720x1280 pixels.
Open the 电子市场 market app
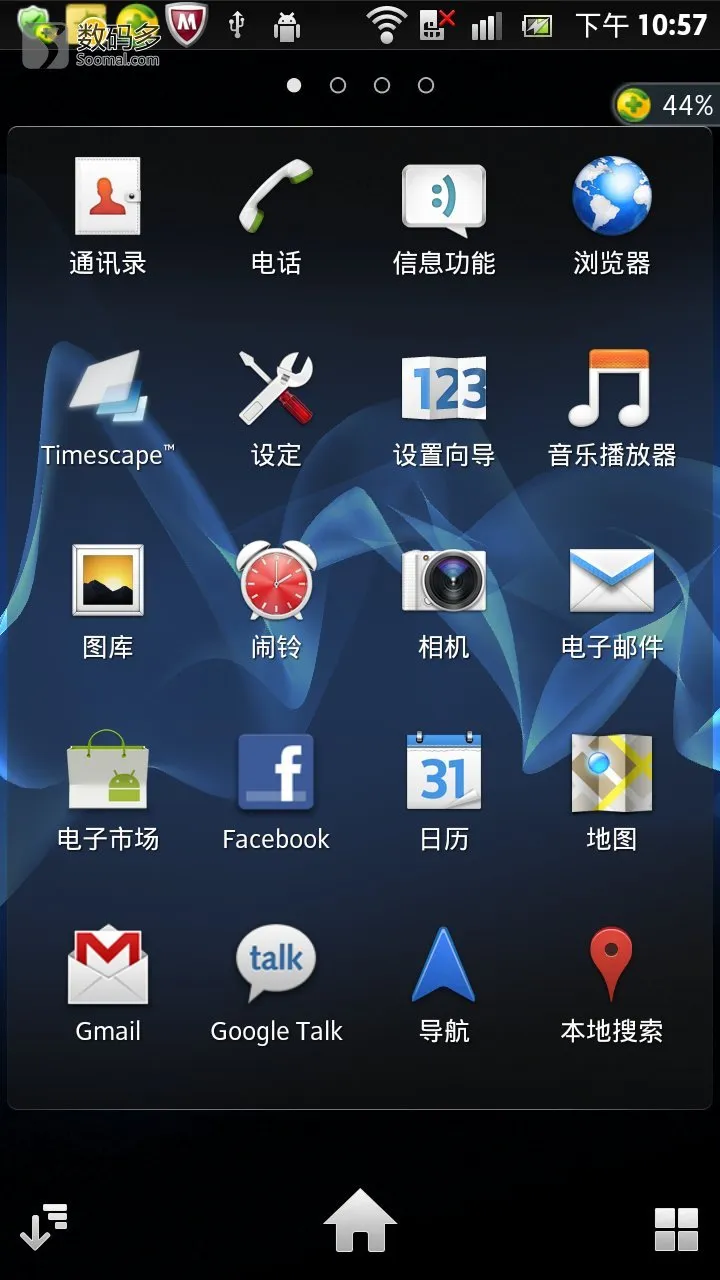tap(108, 773)
